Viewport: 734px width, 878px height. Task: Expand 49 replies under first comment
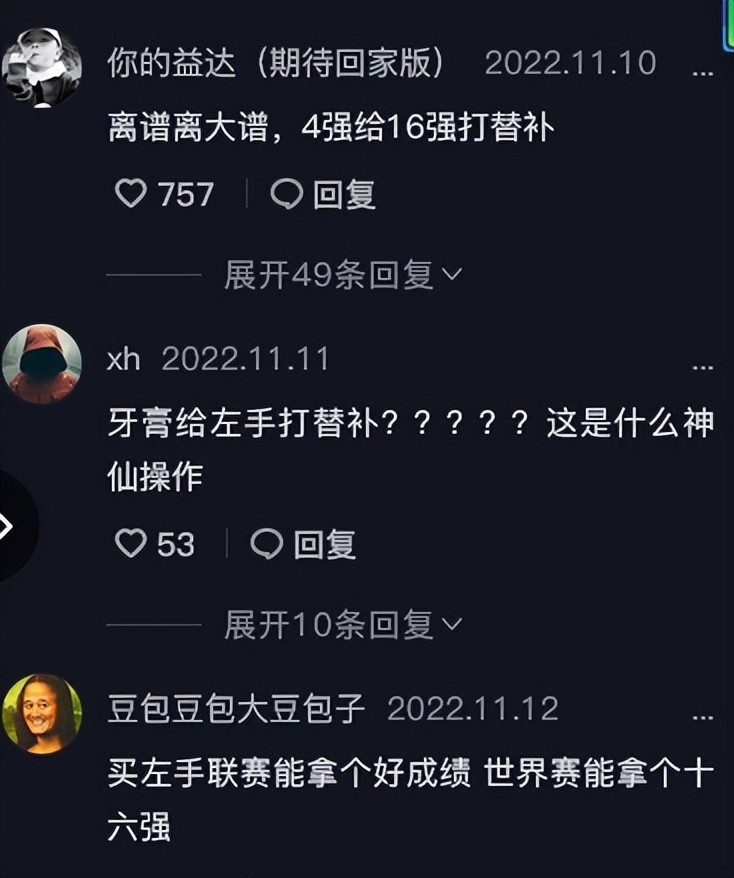[342, 275]
